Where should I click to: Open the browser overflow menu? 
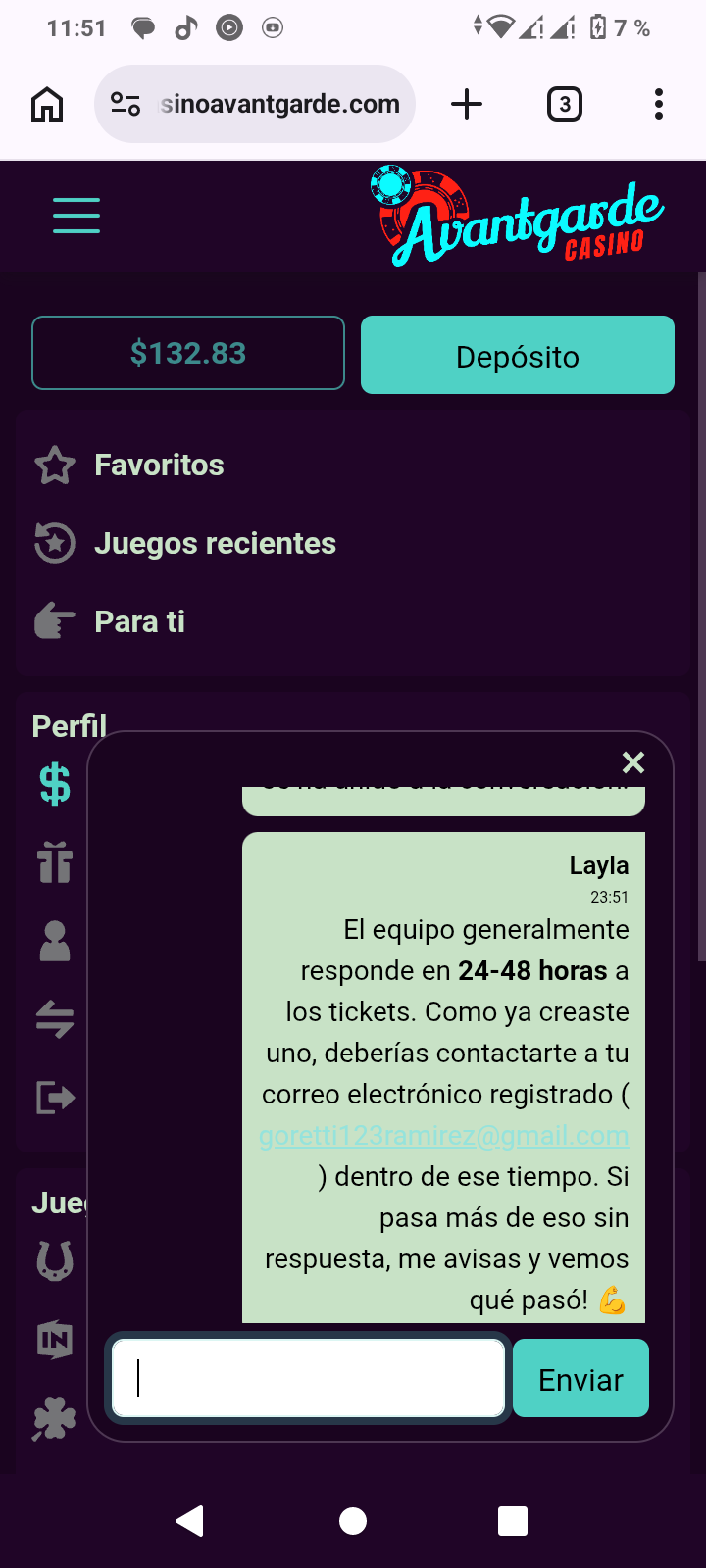coord(658,104)
